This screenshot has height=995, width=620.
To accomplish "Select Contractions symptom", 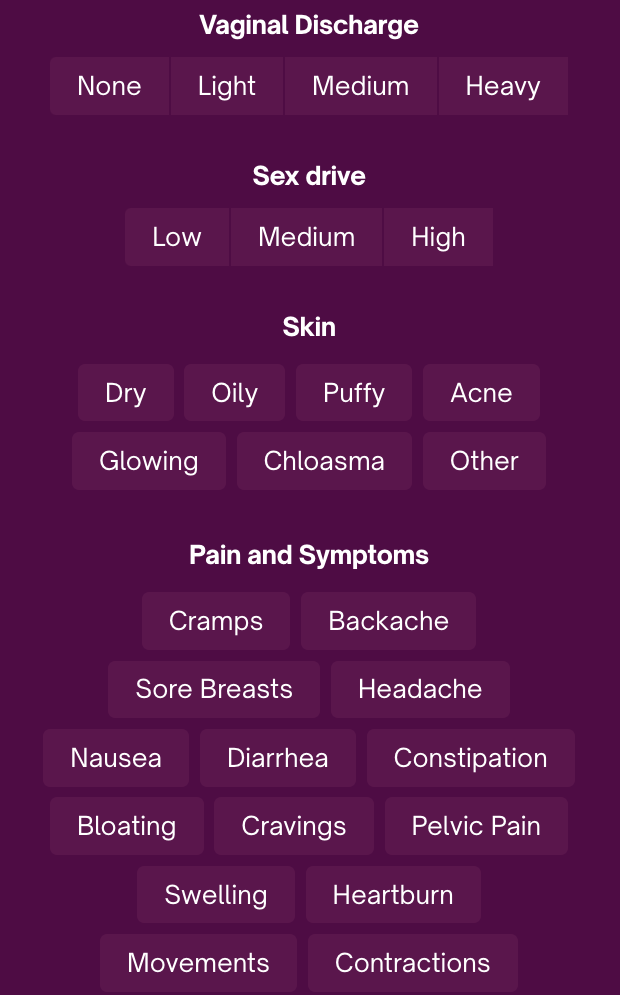I will [x=412, y=963].
